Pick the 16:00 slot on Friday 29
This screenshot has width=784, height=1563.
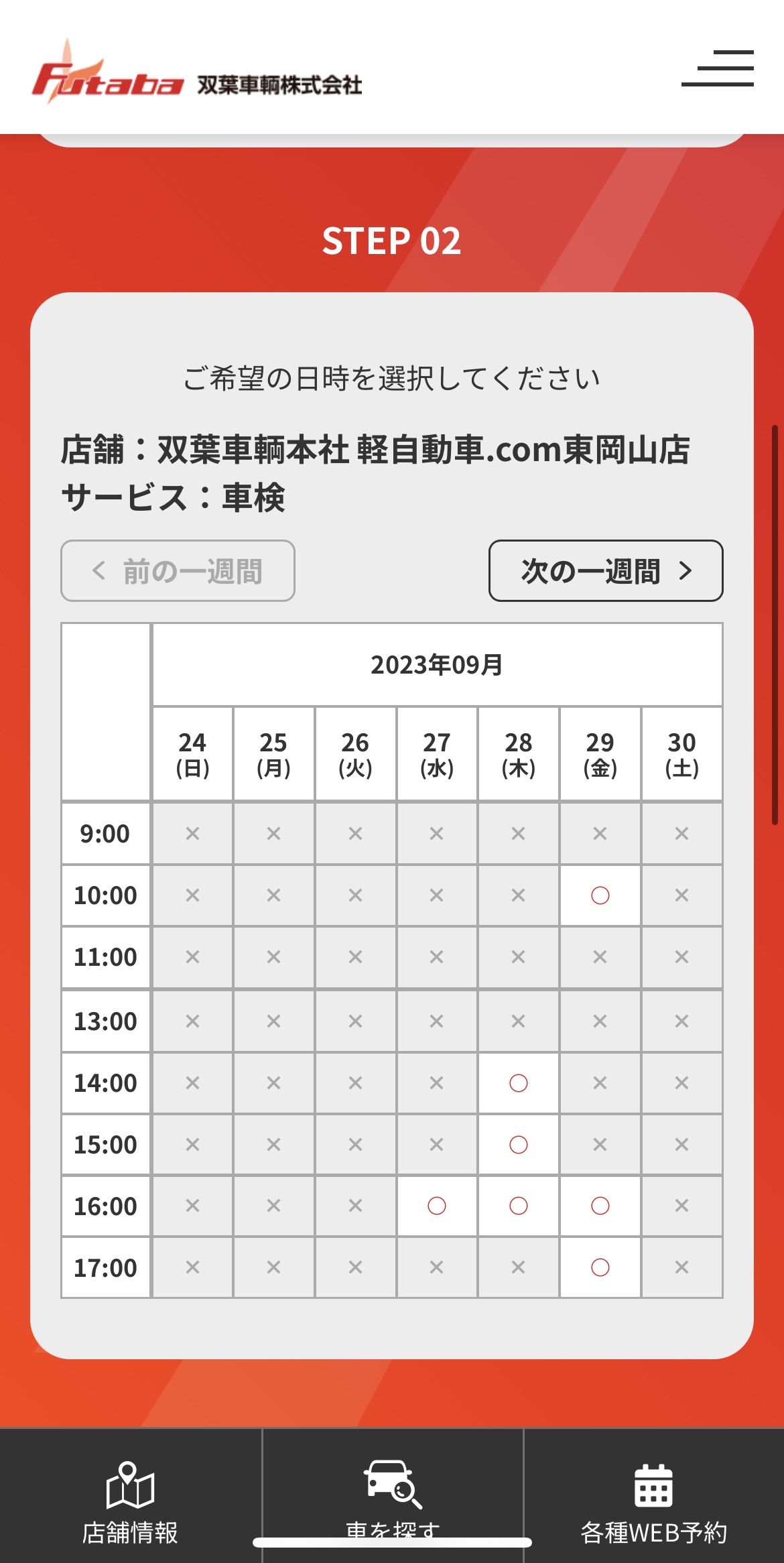(600, 1206)
